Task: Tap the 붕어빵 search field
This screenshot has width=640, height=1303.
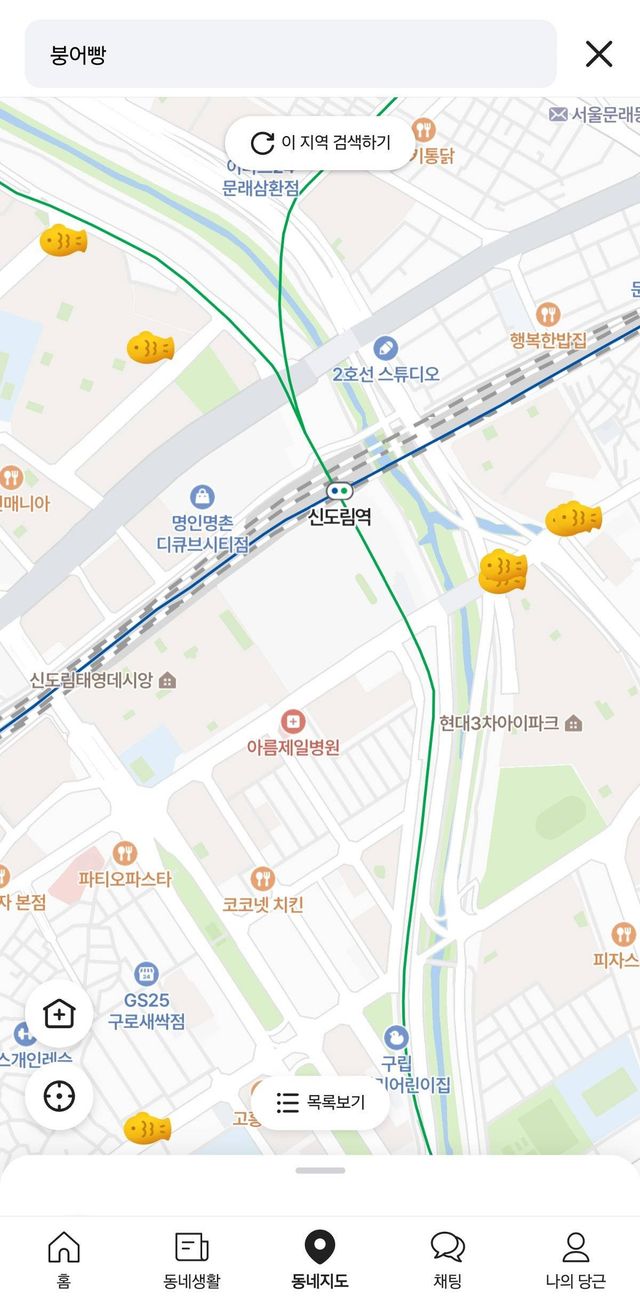Action: [290, 54]
